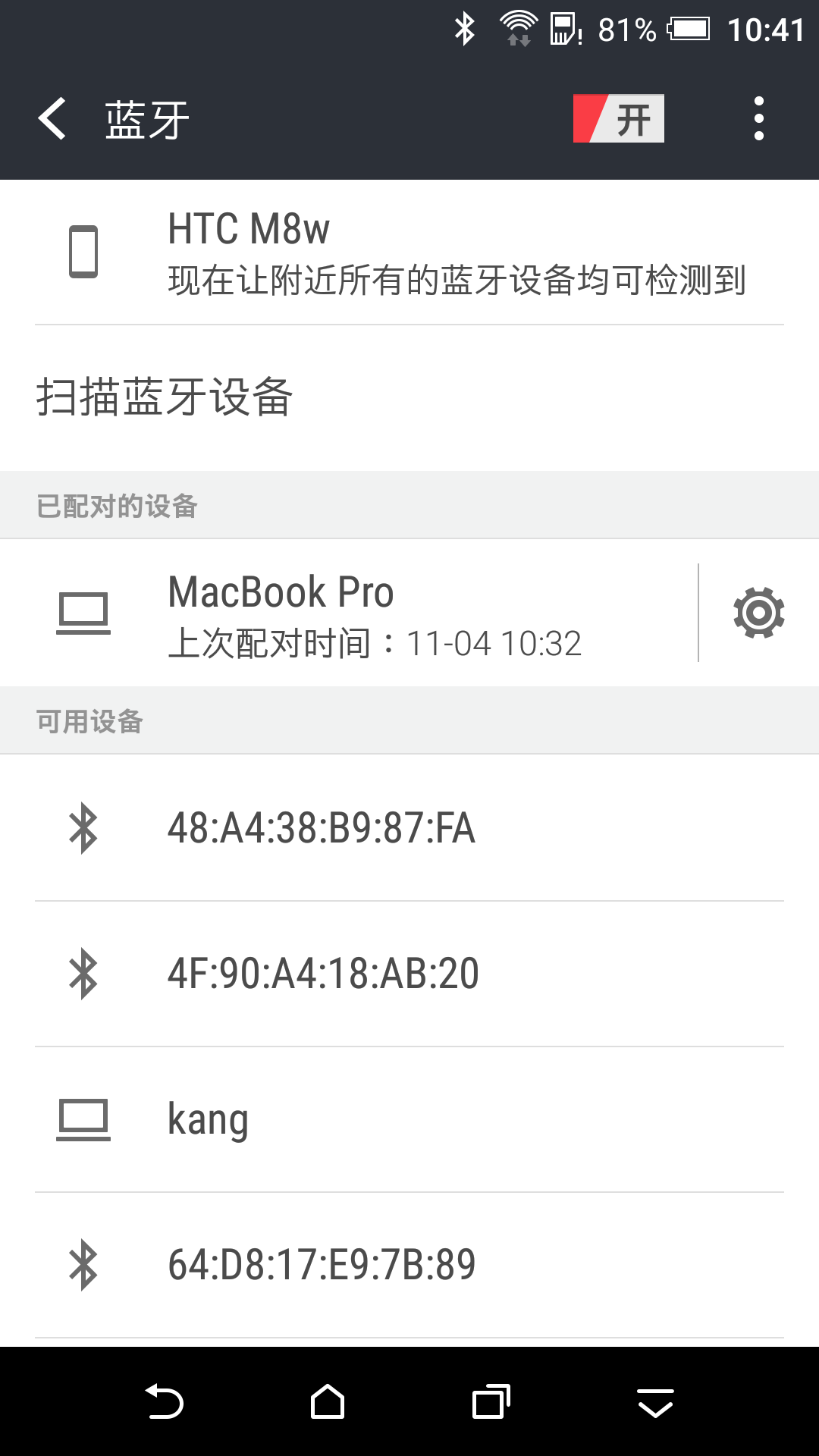This screenshot has width=819, height=1456.
Task: Open recent apps from the navigation bar
Action: click(x=491, y=1401)
